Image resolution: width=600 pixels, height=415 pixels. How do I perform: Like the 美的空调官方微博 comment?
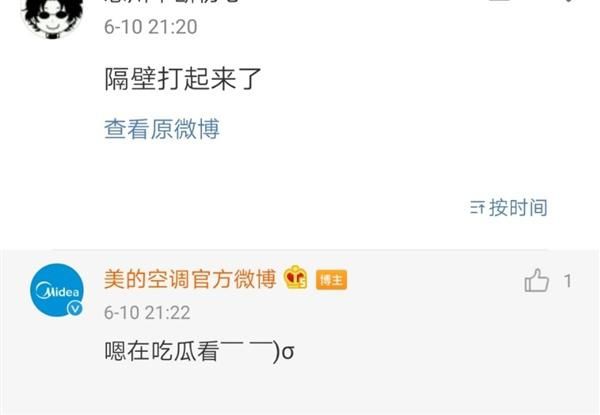click(x=537, y=281)
